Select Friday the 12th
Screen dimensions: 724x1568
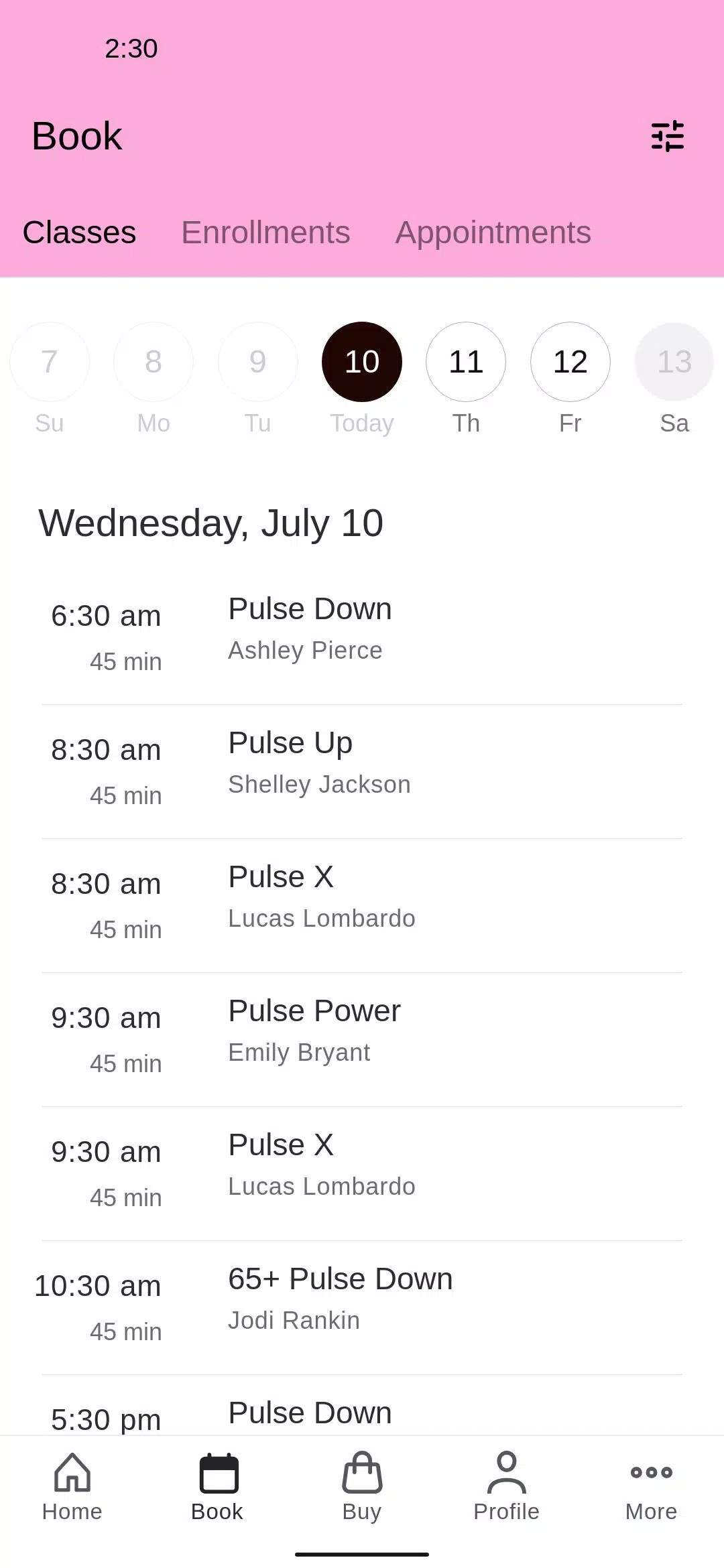click(x=570, y=379)
